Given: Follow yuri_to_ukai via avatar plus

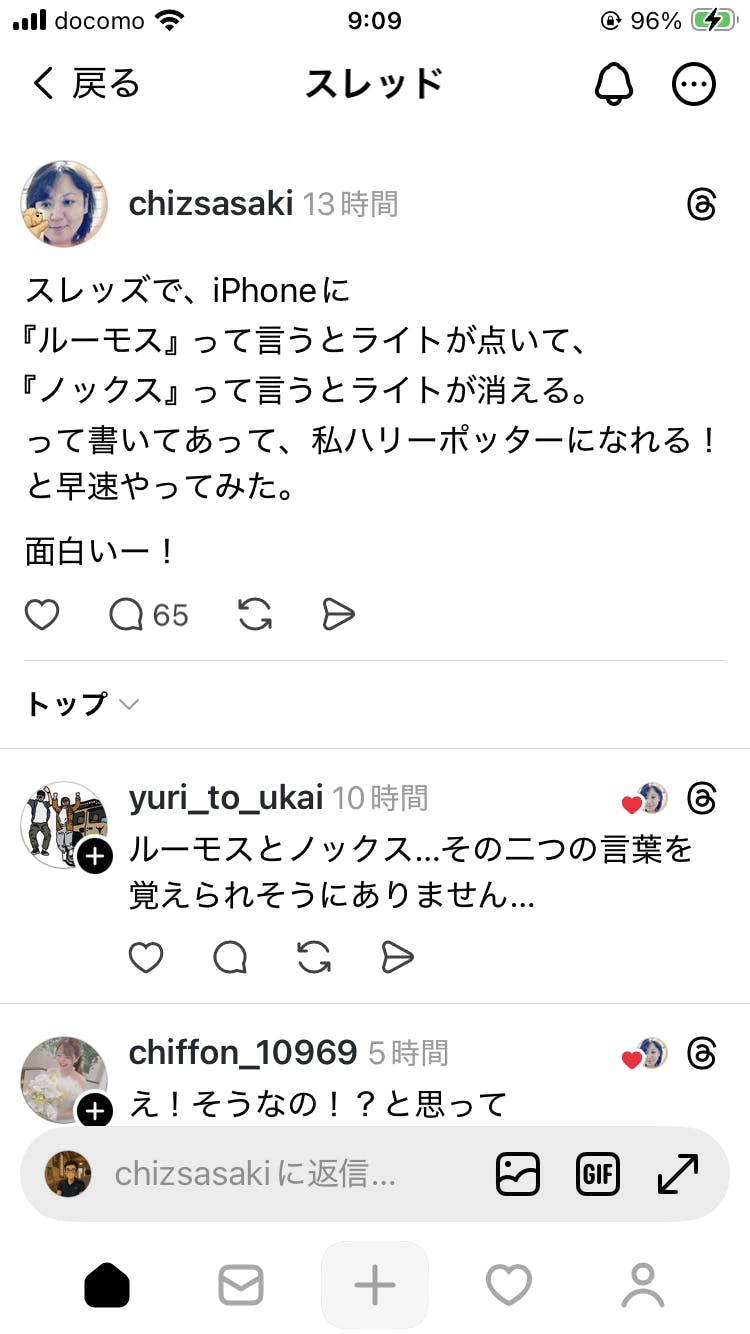Looking at the screenshot, I should (x=94, y=856).
